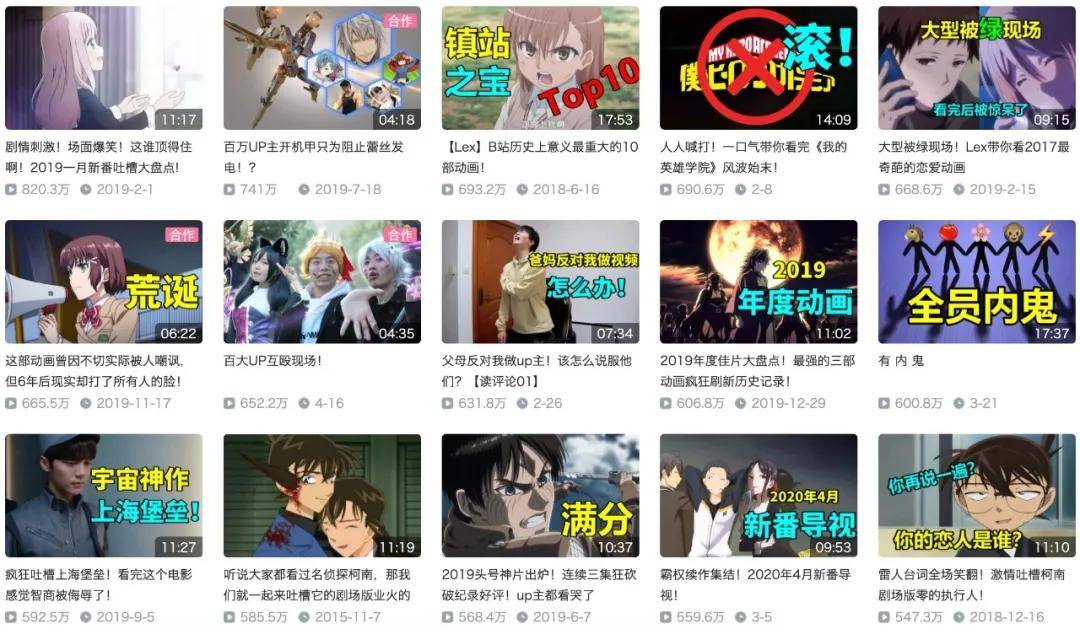Screen dimensions: 1080x629
Task: Play the 百万UP主开机甲 video
Action: pos(321,68)
